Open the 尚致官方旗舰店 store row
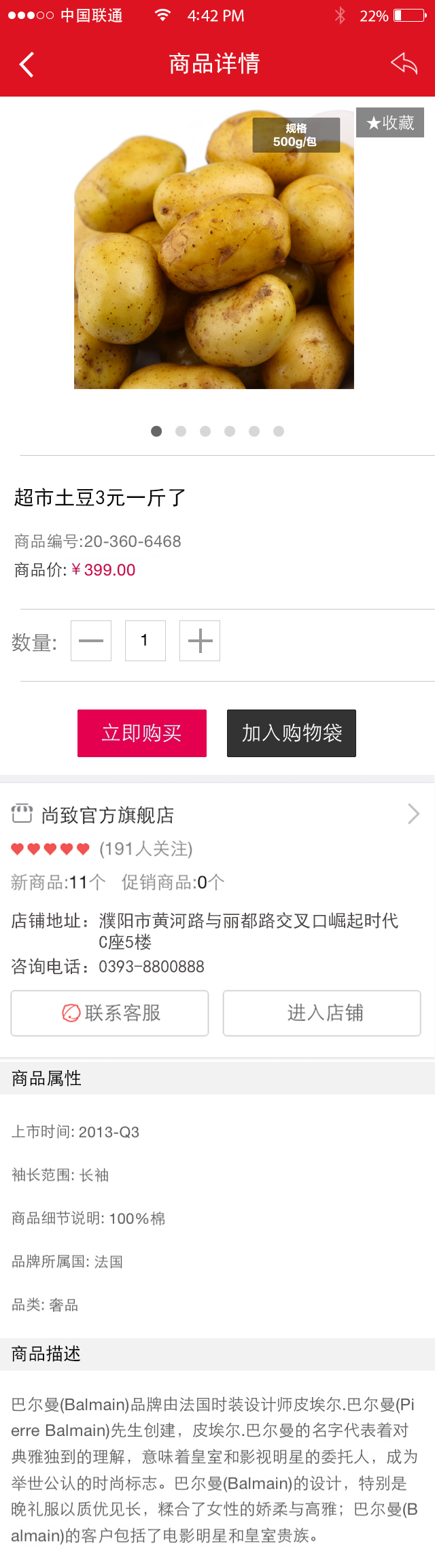Image resolution: width=435 pixels, height=1568 pixels. [216, 814]
